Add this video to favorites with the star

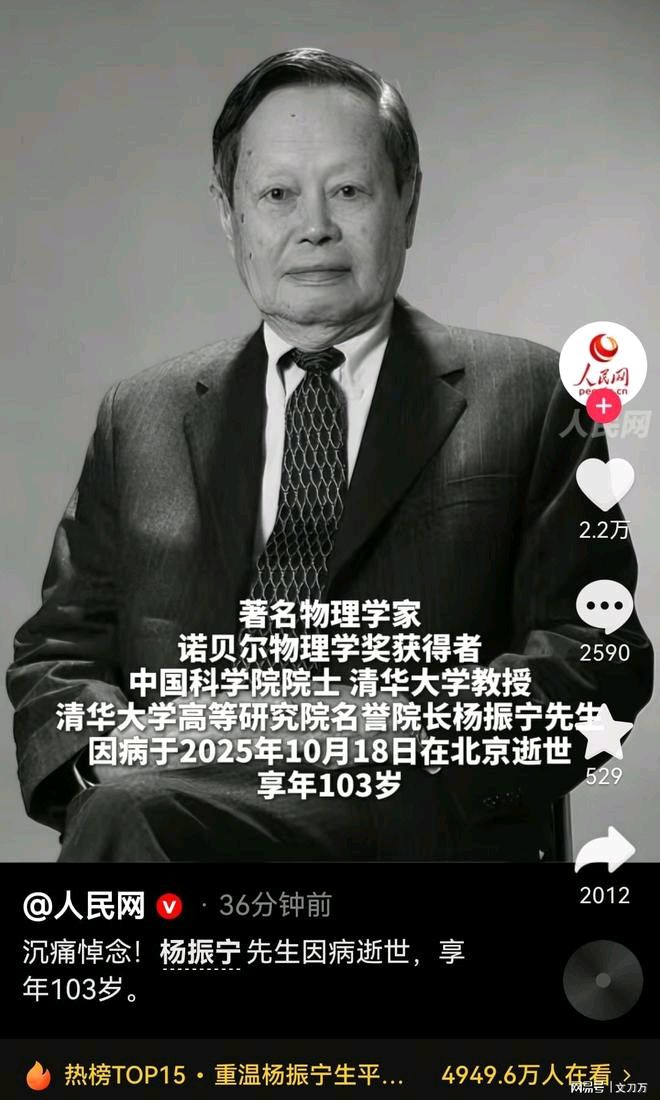coord(604,733)
